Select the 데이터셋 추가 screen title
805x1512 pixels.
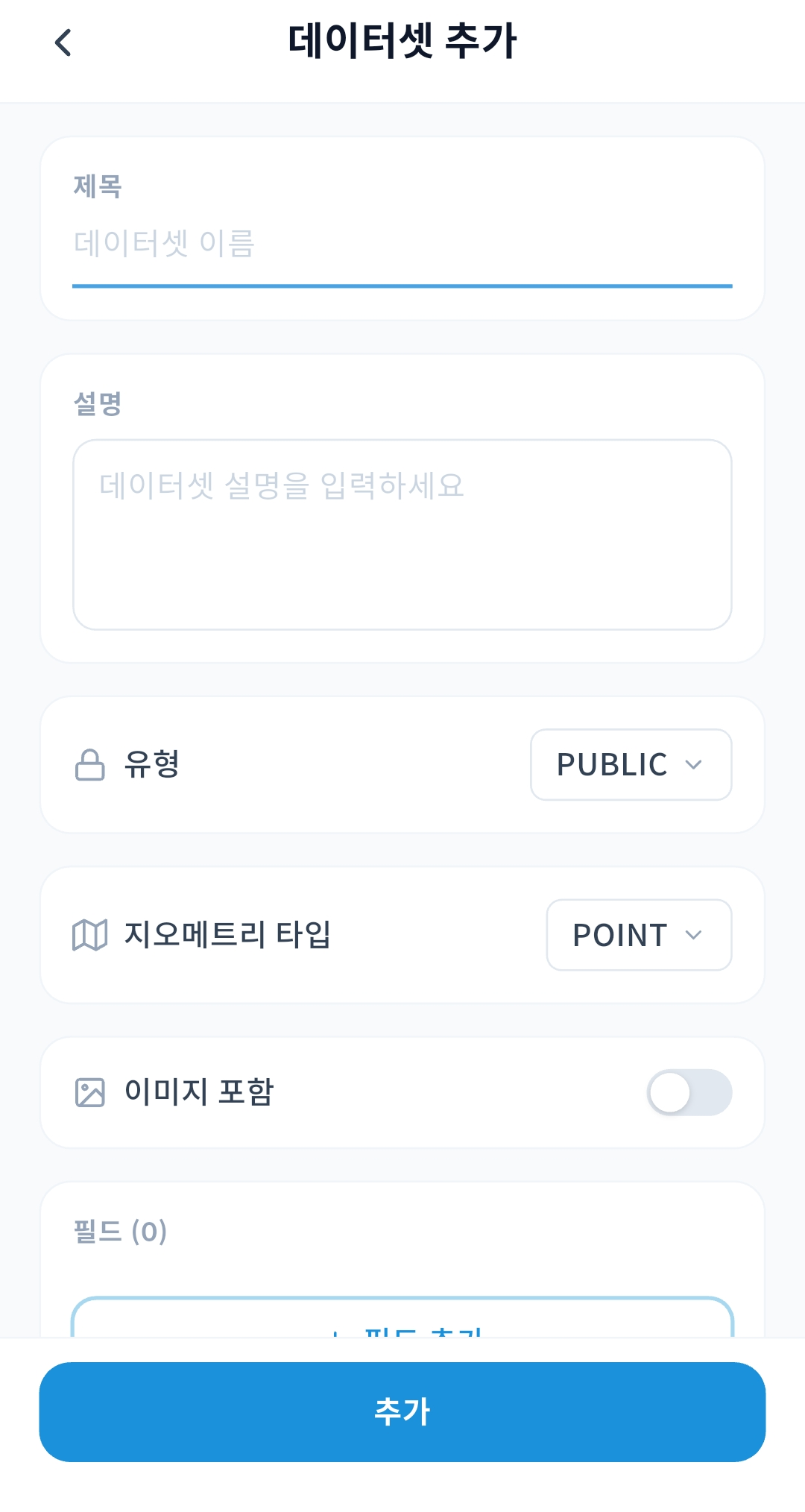pos(402,41)
